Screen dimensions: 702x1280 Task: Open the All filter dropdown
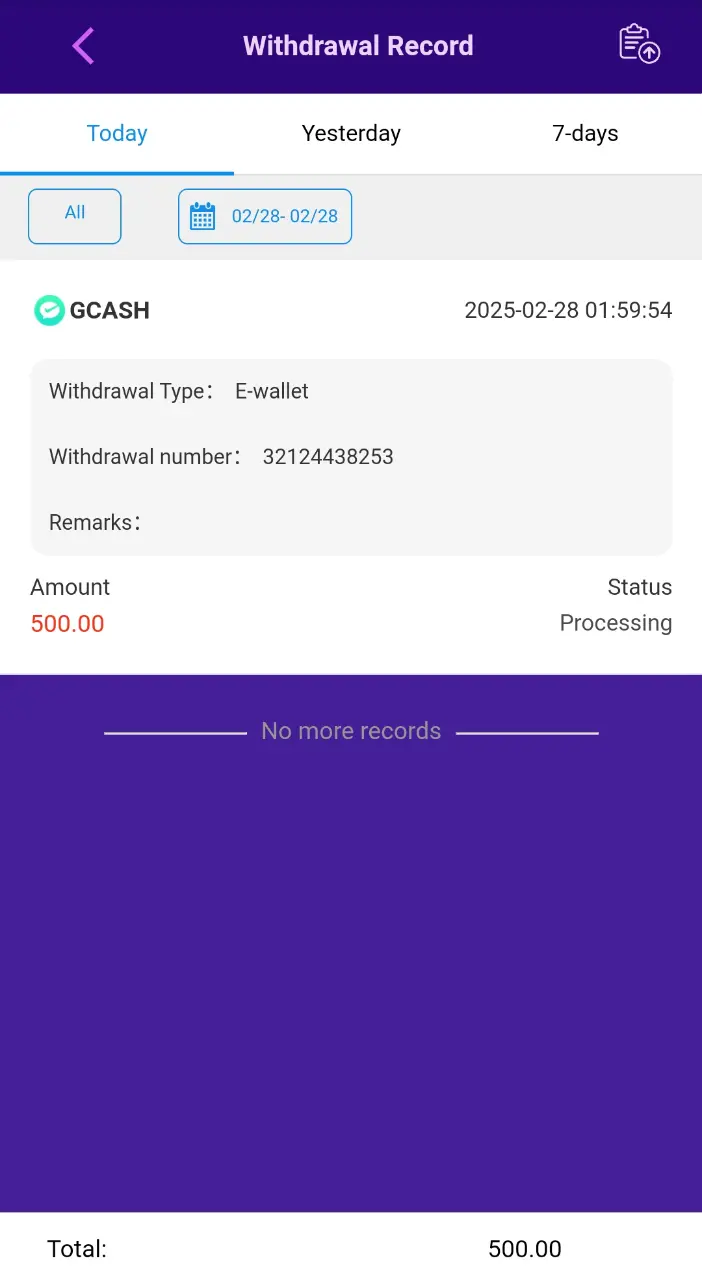(x=75, y=216)
